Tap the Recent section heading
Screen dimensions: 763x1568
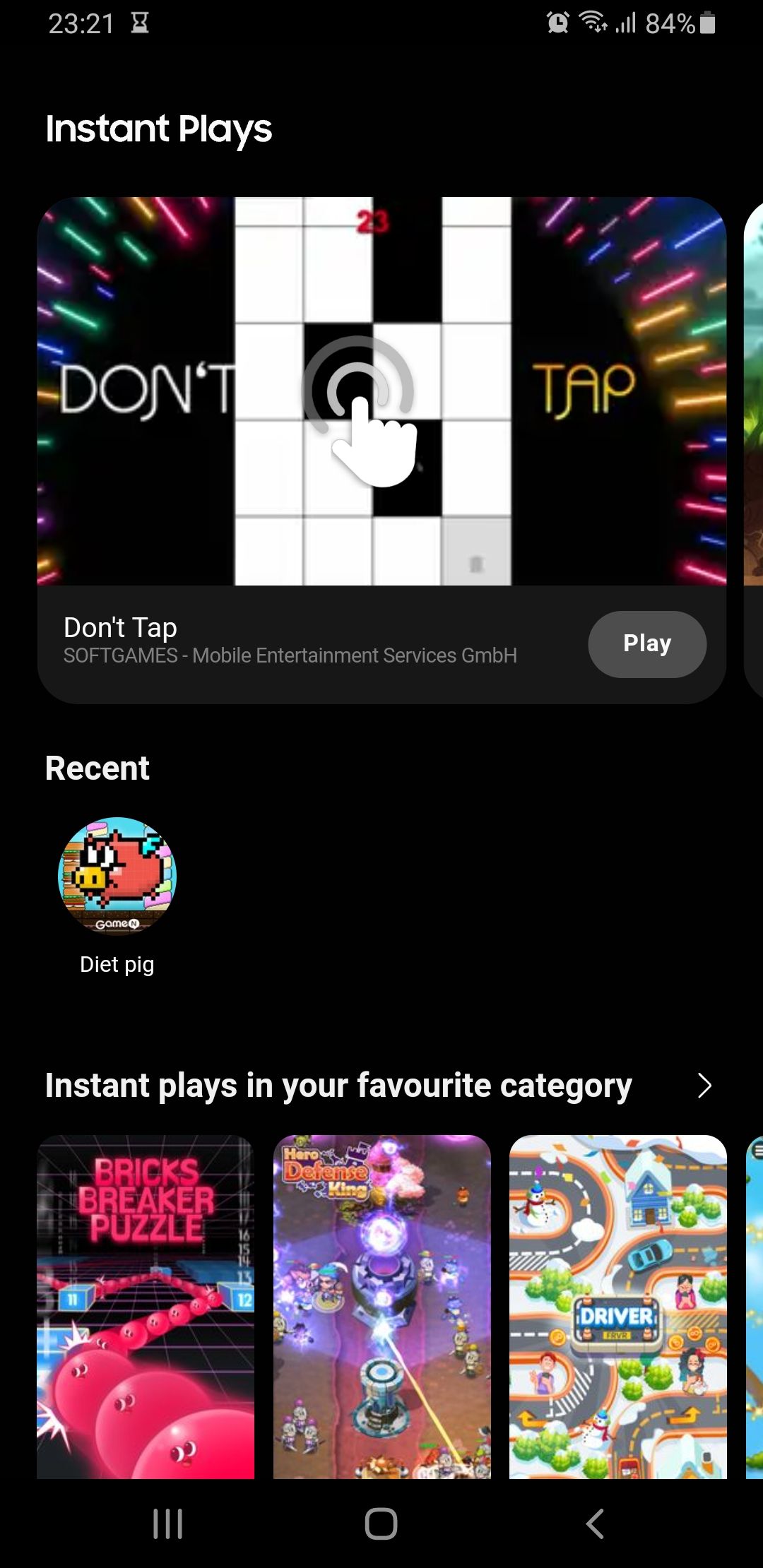96,768
